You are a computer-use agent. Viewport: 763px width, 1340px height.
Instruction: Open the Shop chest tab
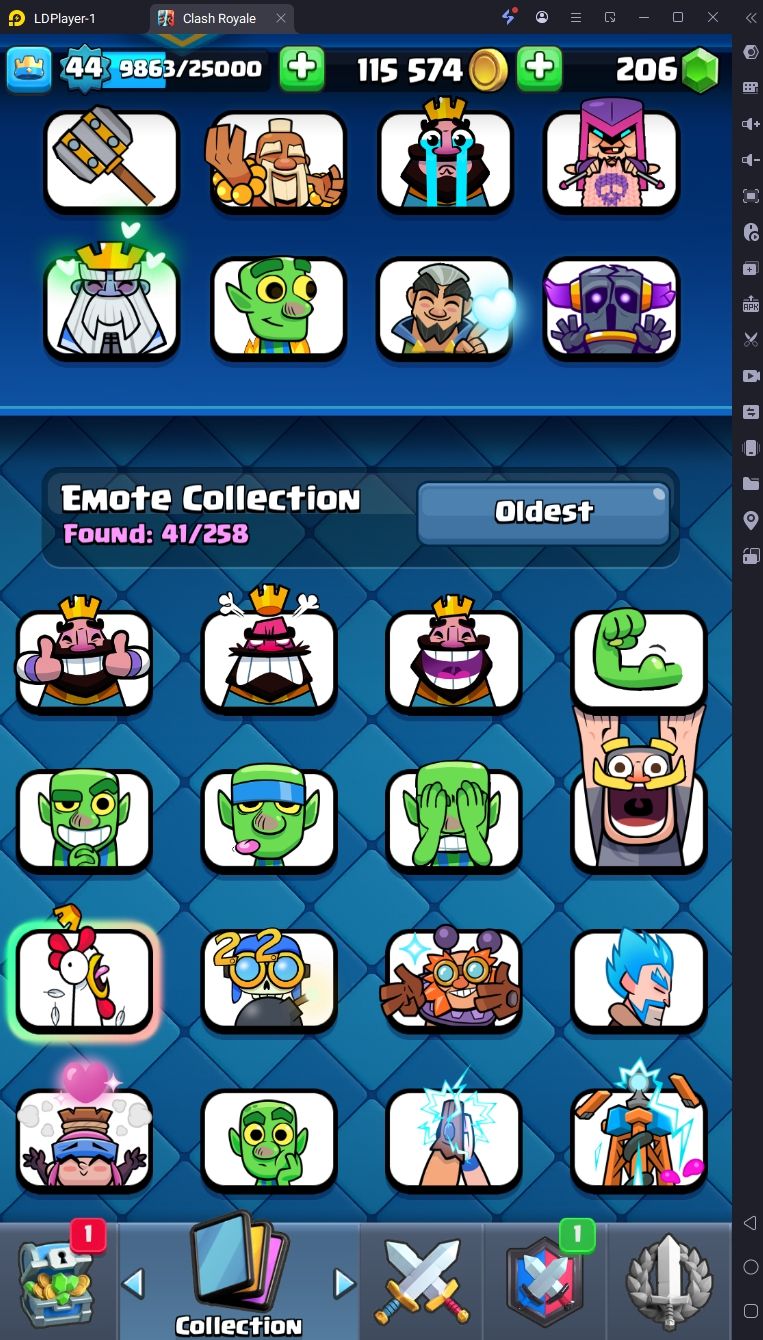(57, 1282)
